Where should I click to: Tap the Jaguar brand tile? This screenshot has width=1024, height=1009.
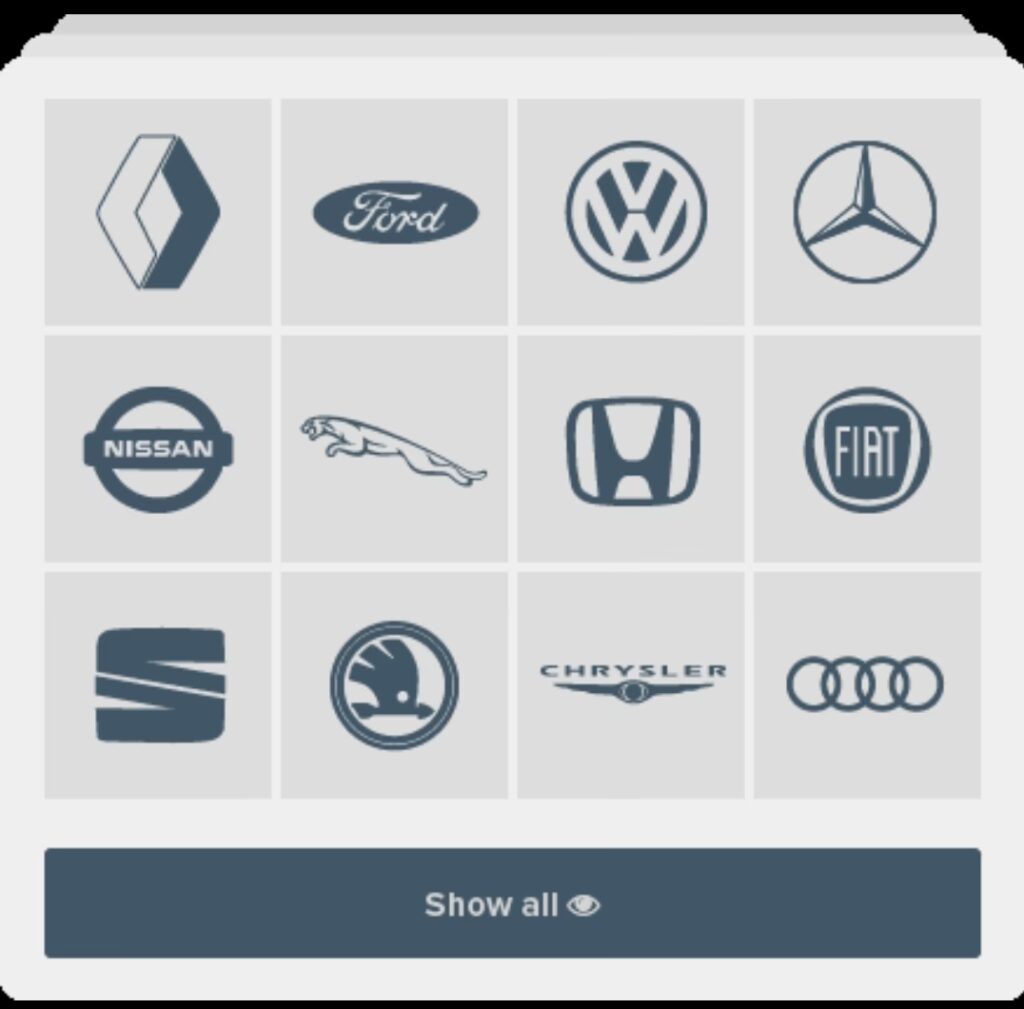[394, 449]
